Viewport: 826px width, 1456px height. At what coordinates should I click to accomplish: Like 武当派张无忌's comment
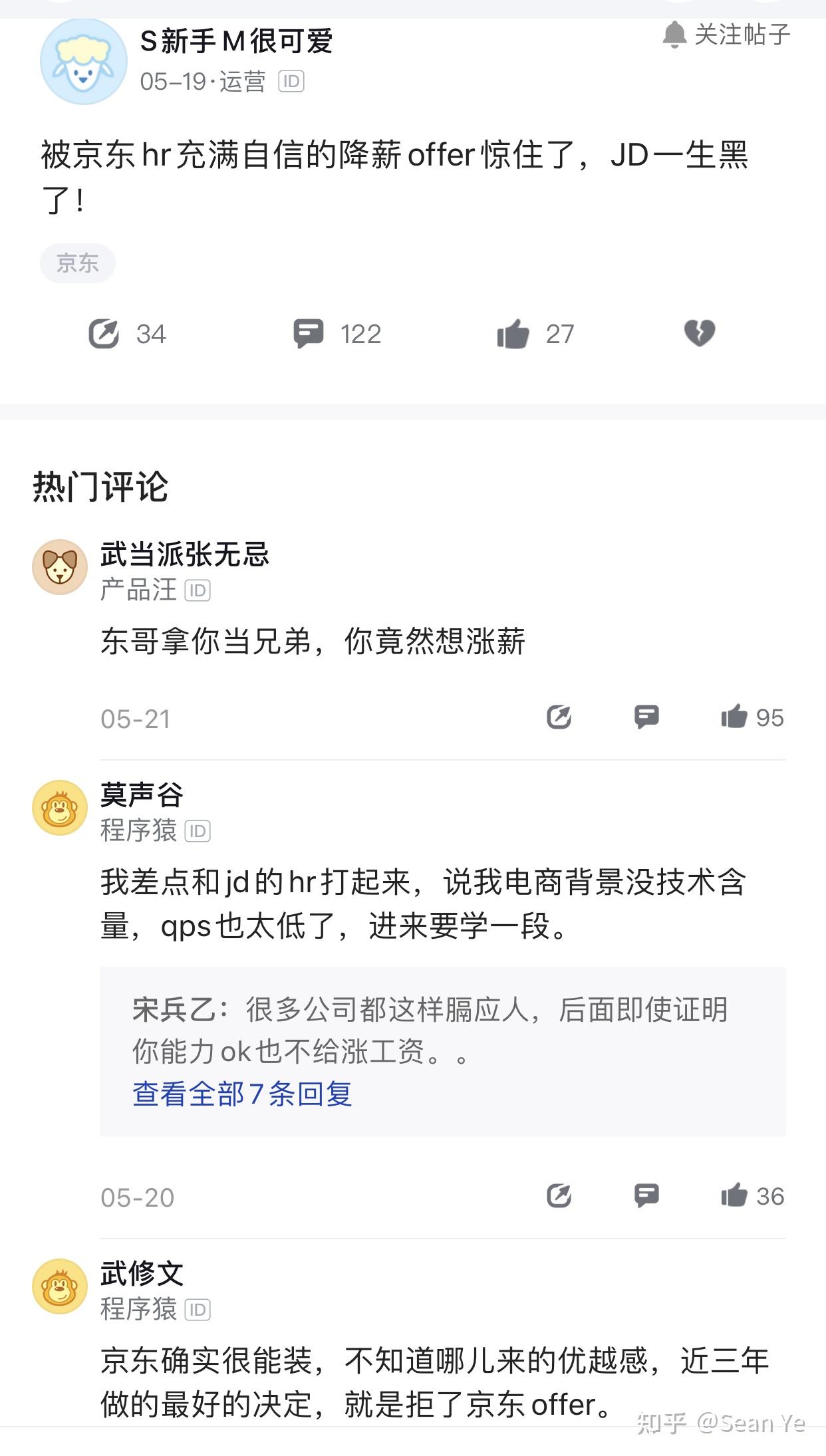pos(734,717)
